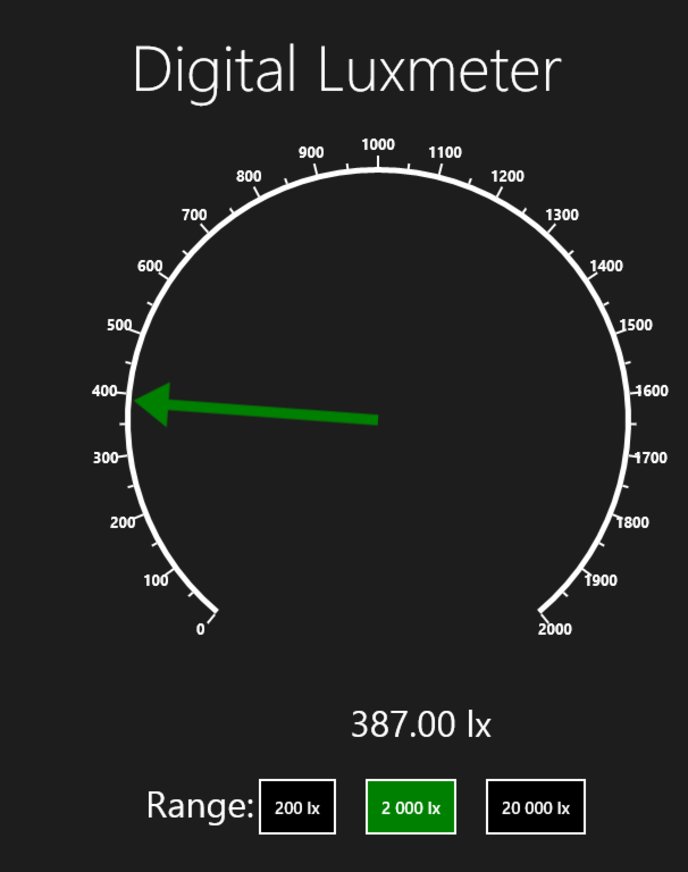This screenshot has height=872, width=688.
Task: Choose the 2 000 lx range
Action: point(411,807)
